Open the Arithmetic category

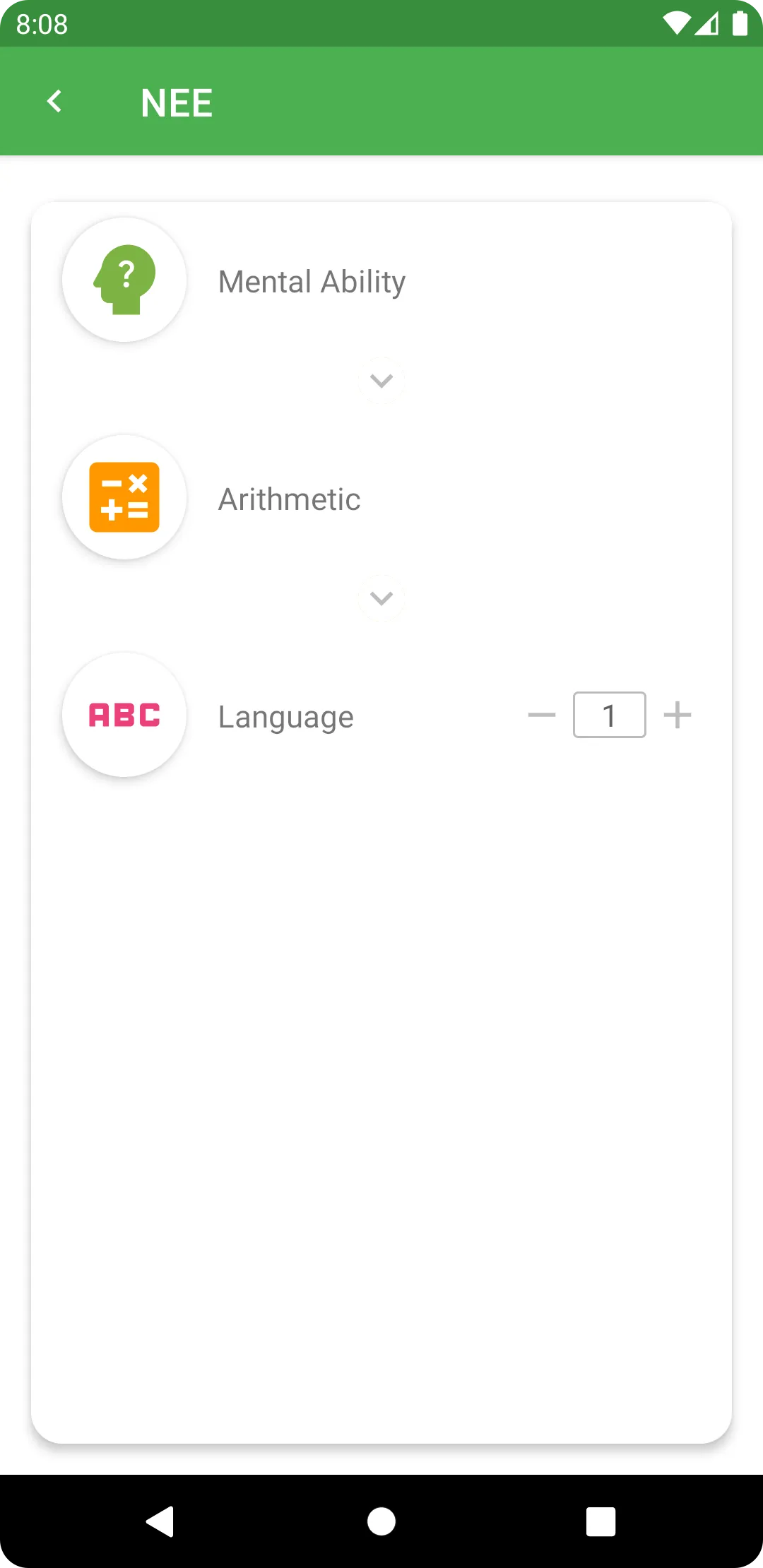pyautogui.click(x=289, y=499)
